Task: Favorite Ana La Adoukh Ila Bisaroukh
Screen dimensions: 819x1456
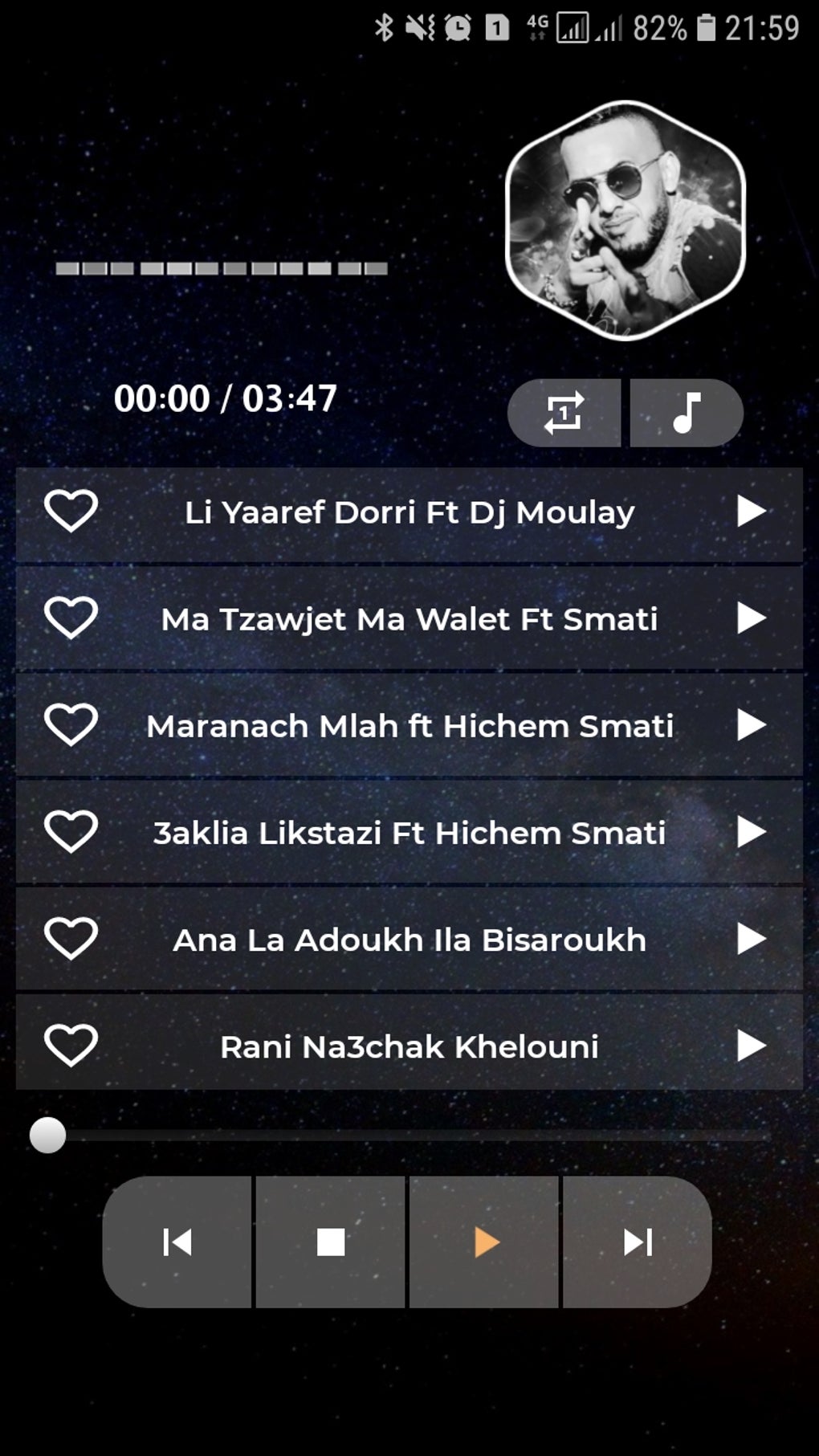Action: [71, 938]
